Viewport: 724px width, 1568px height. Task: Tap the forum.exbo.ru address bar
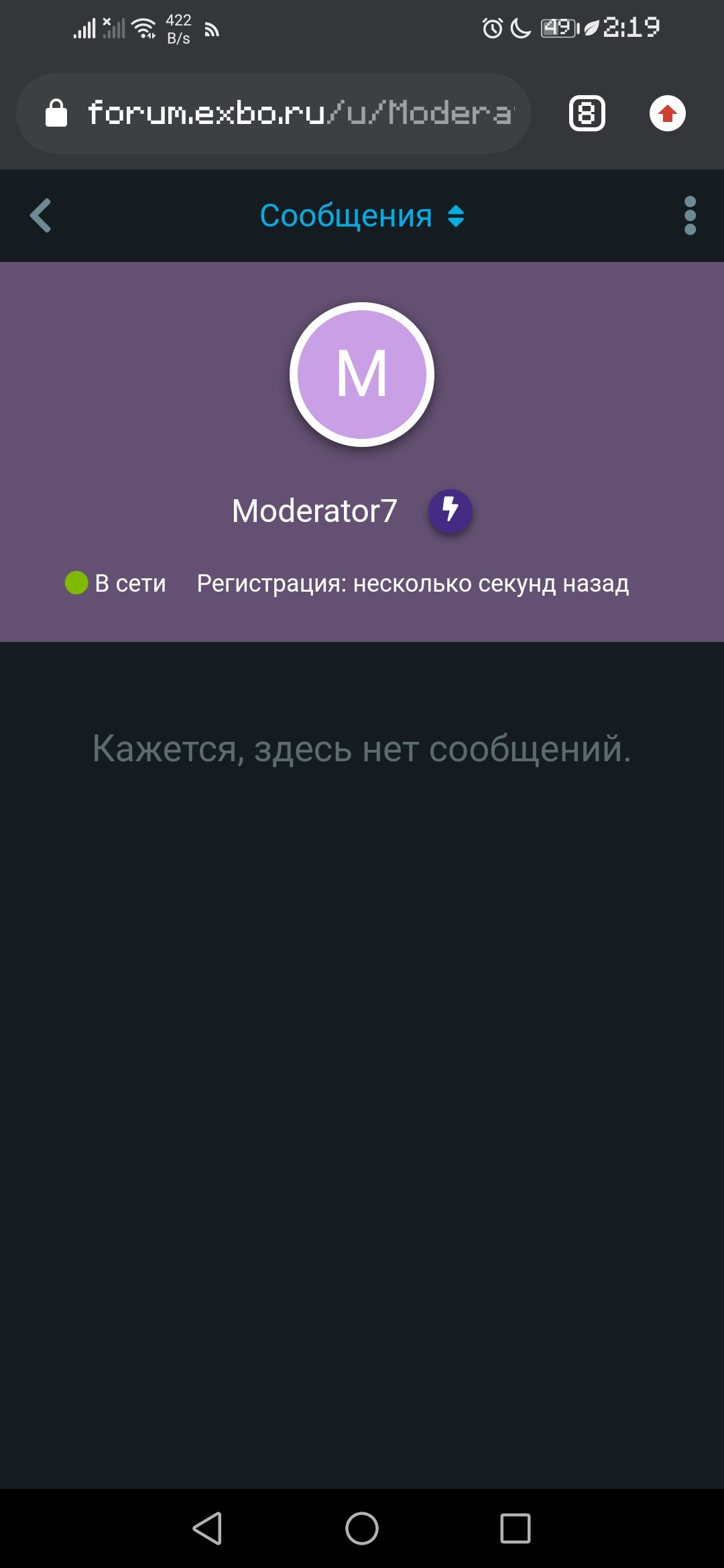274,113
